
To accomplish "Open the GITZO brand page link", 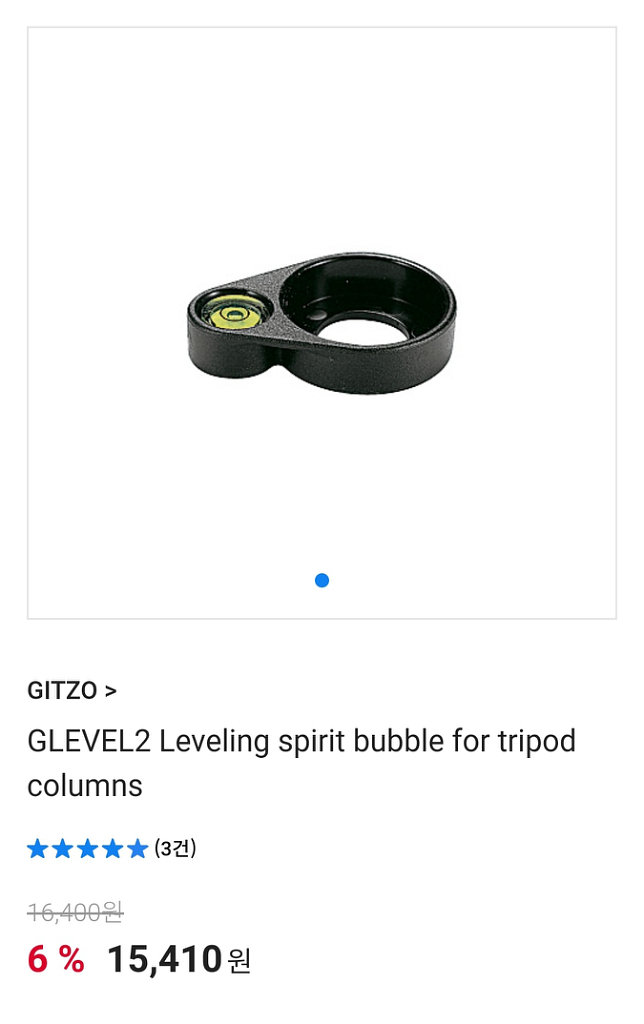I will (72, 691).
